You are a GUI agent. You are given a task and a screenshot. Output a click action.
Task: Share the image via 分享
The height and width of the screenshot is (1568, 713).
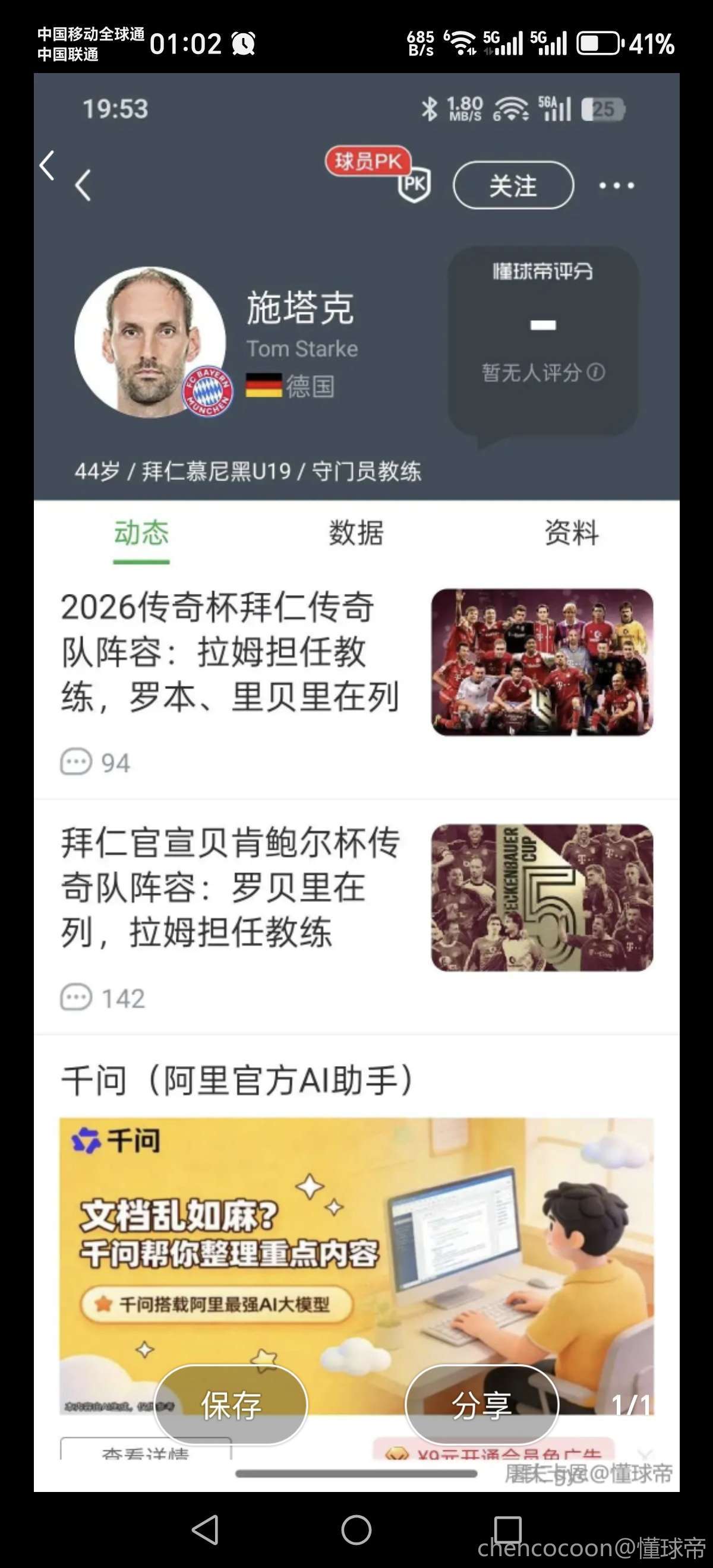(x=482, y=1405)
